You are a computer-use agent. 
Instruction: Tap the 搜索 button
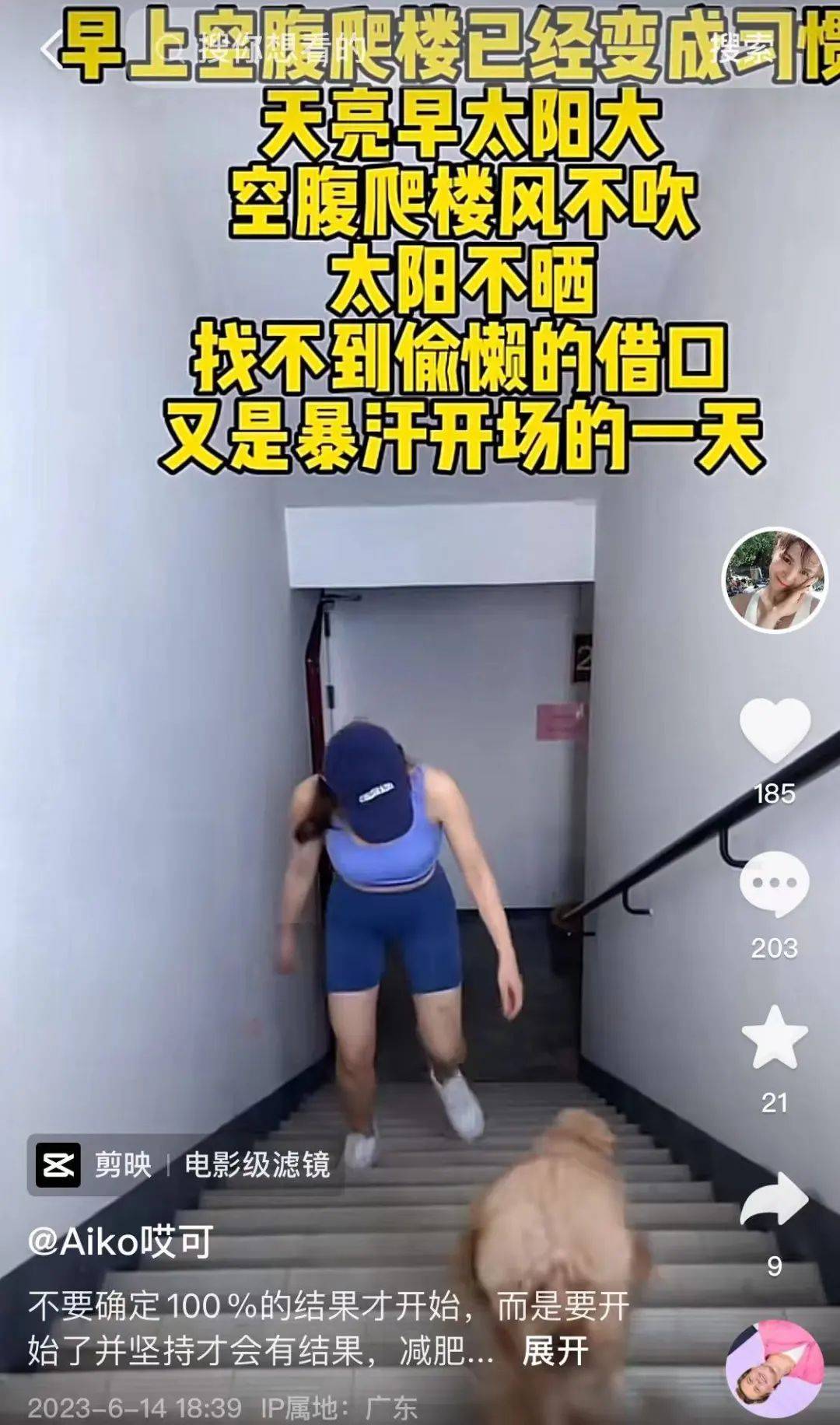(744, 50)
